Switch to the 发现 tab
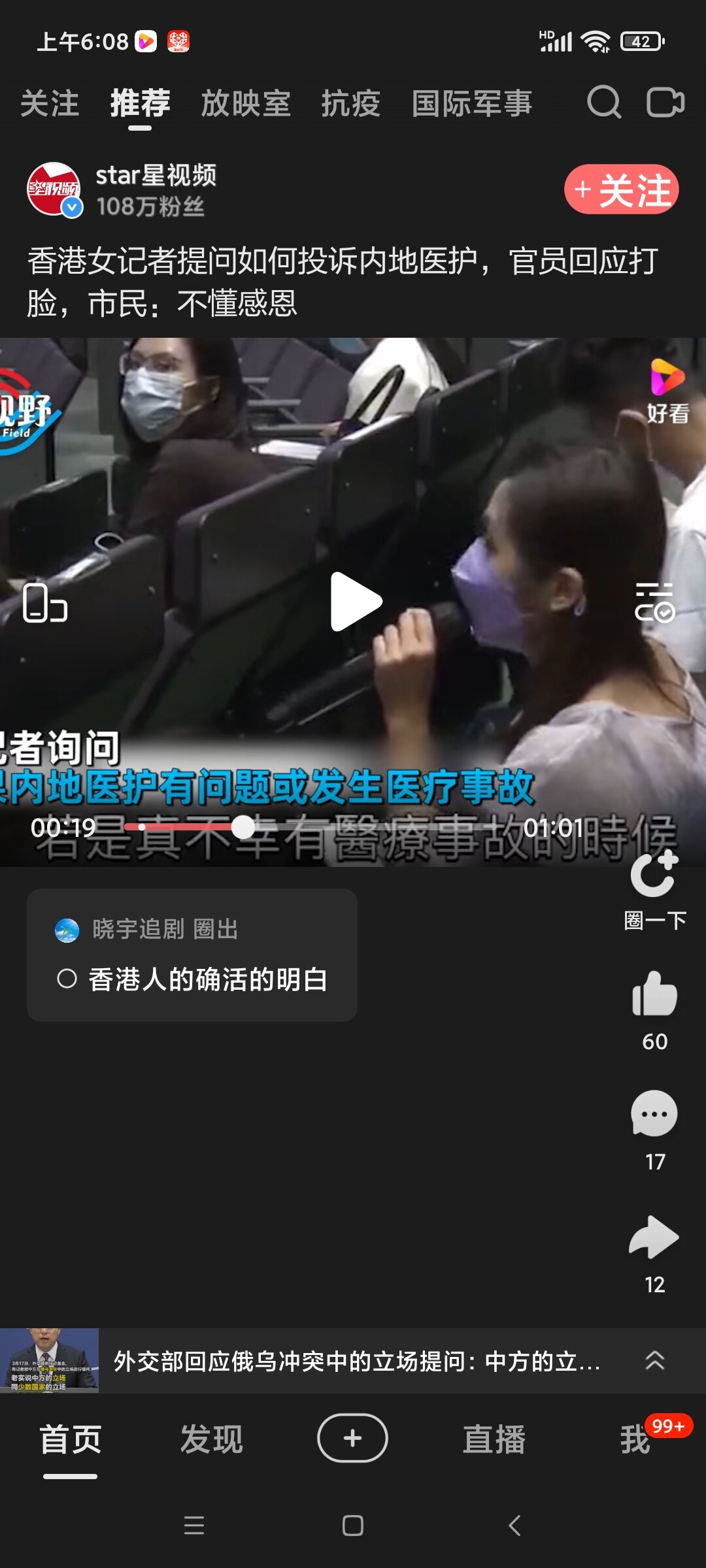 point(211,1439)
